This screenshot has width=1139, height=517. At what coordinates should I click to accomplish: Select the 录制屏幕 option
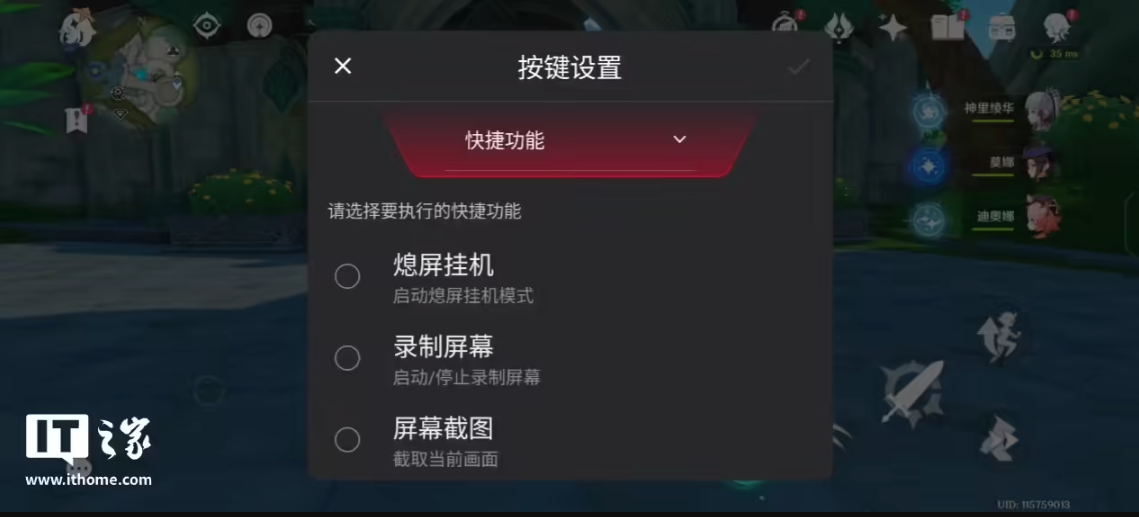[x=347, y=358]
